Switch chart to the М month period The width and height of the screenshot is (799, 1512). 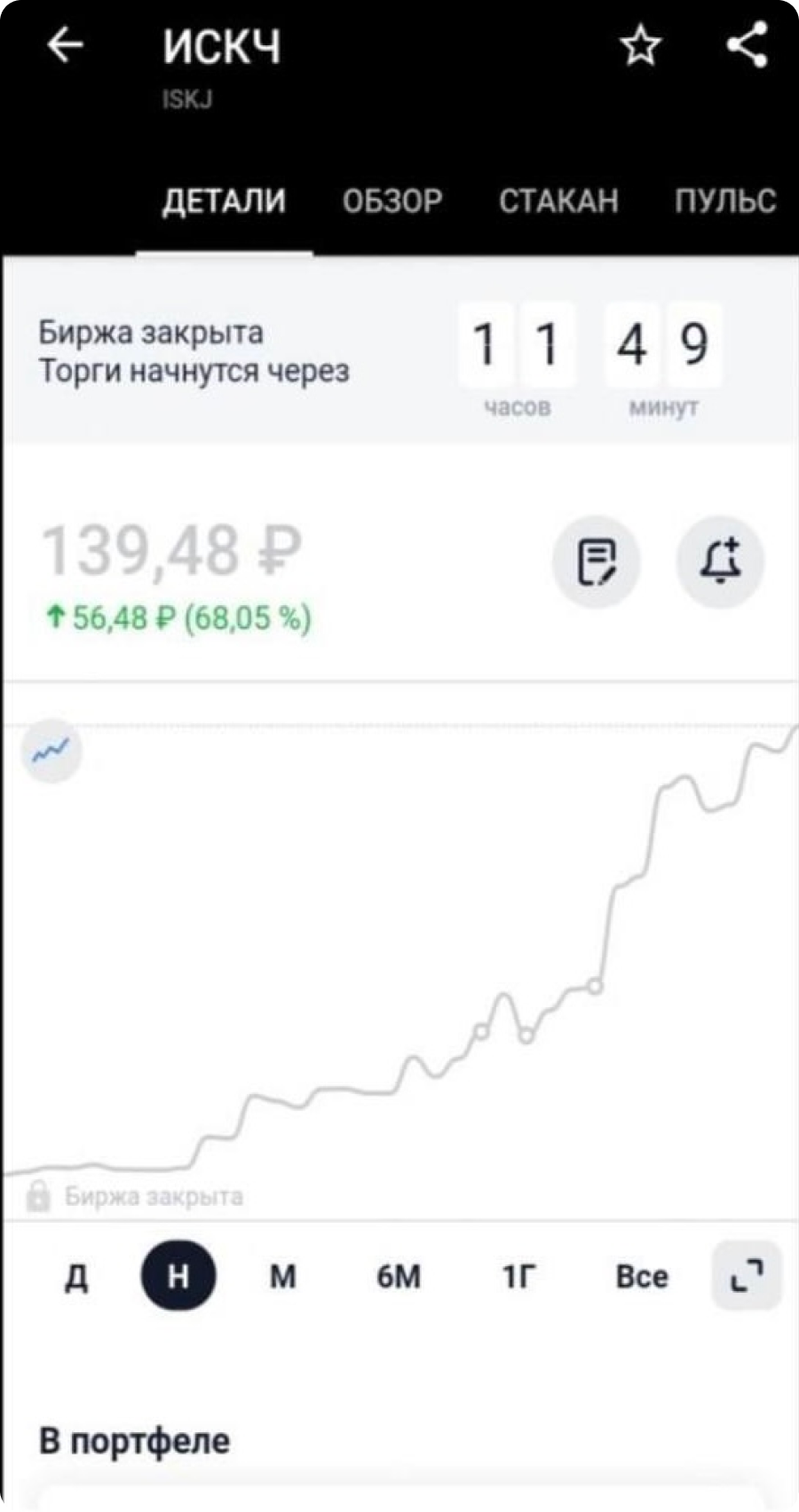tap(282, 1277)
